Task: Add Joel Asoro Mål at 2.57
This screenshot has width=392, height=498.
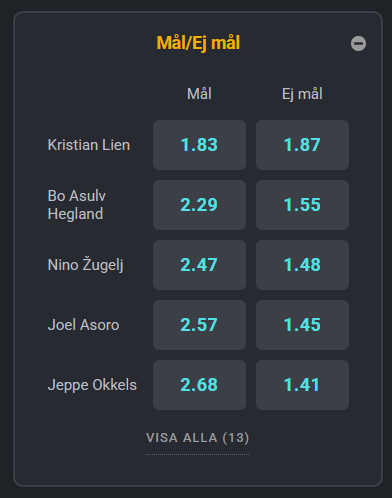Action: 199,325
